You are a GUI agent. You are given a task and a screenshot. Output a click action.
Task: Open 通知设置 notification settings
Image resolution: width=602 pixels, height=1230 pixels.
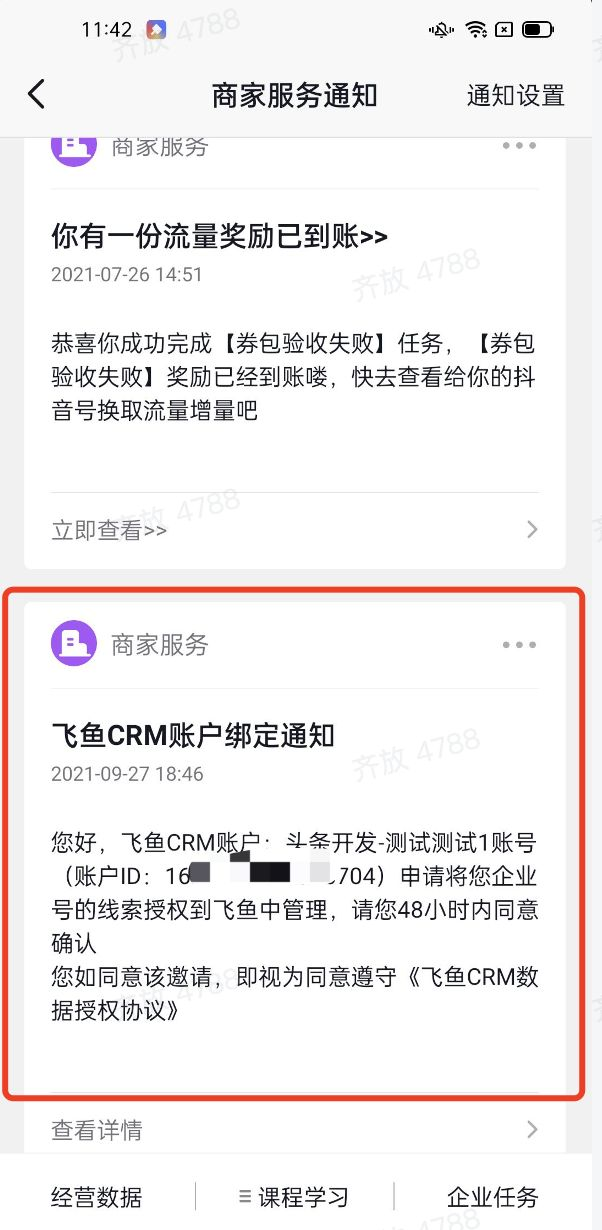(x=515, y=96)
